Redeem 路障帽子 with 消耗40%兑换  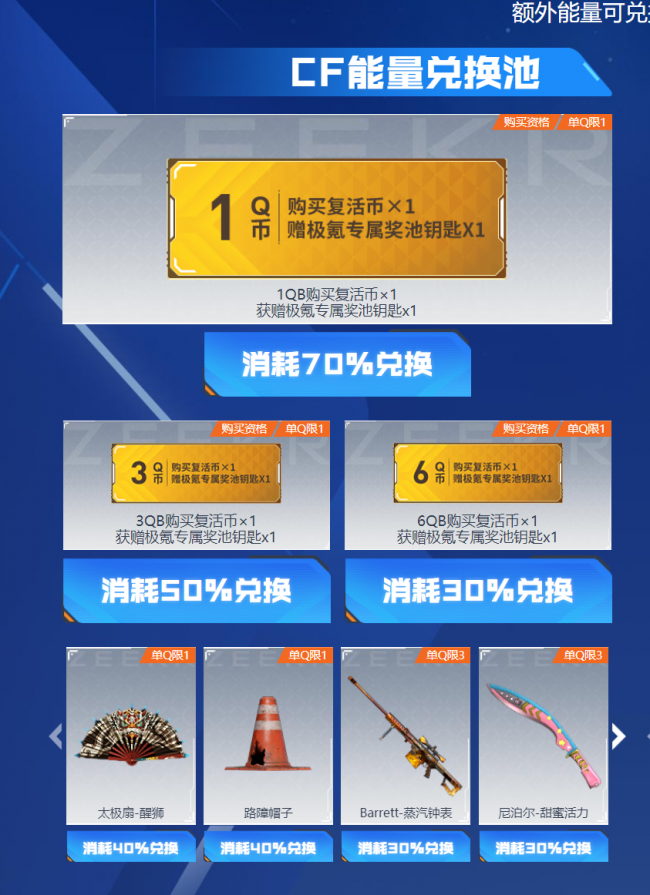point(268,847)
